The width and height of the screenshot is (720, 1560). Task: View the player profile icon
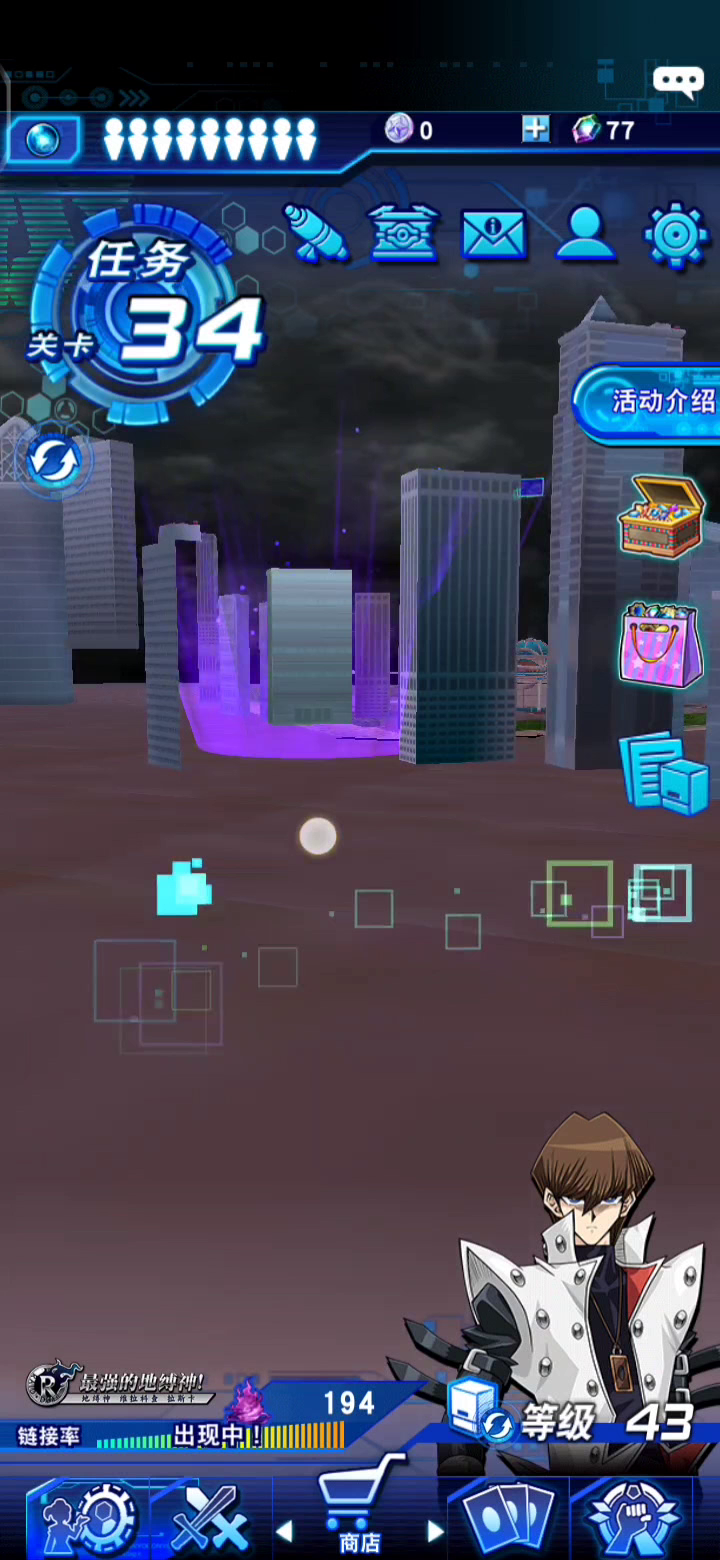point(585,234)
